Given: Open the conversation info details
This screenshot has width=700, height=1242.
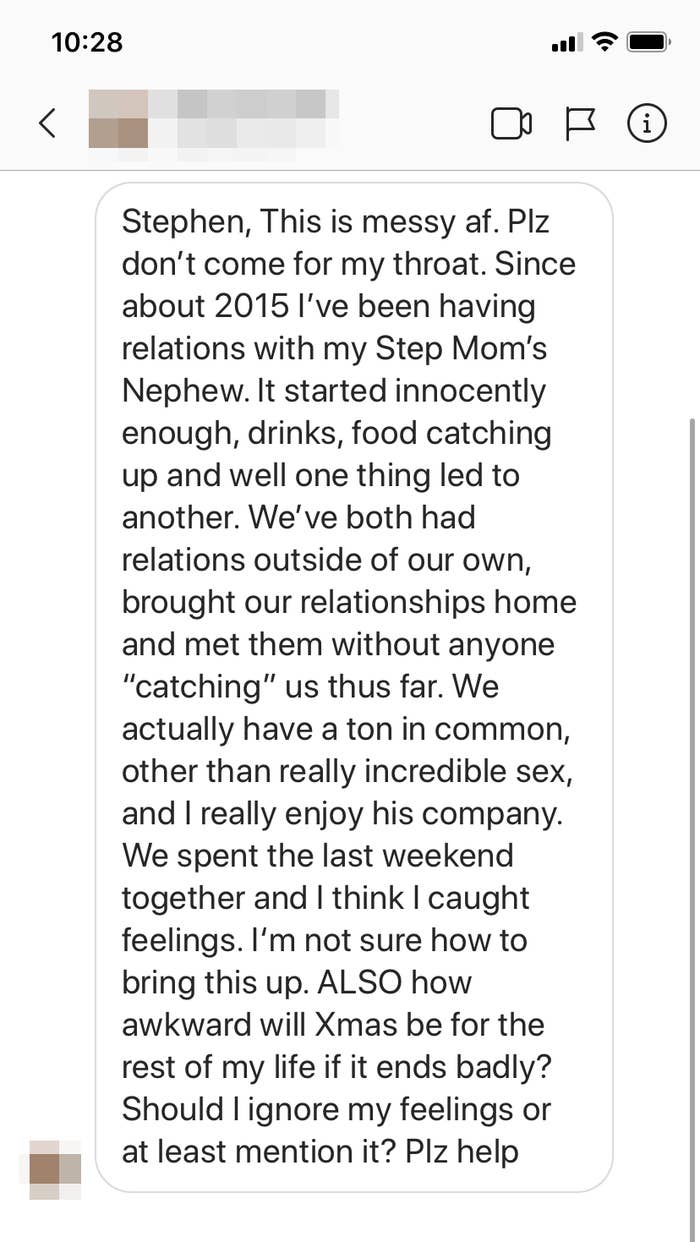Looking at the screenshot, I should point(647,123).
